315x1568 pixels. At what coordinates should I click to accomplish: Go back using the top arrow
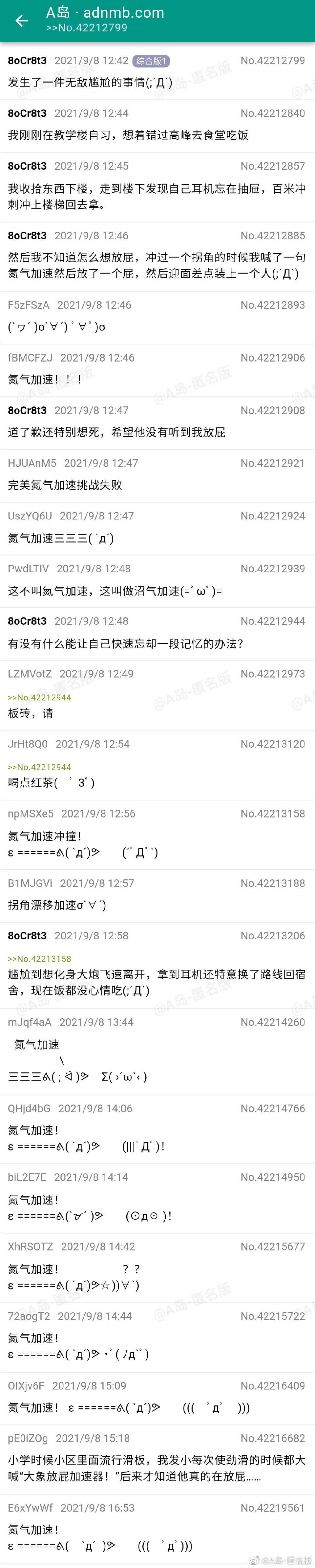[x=21, y=21]
